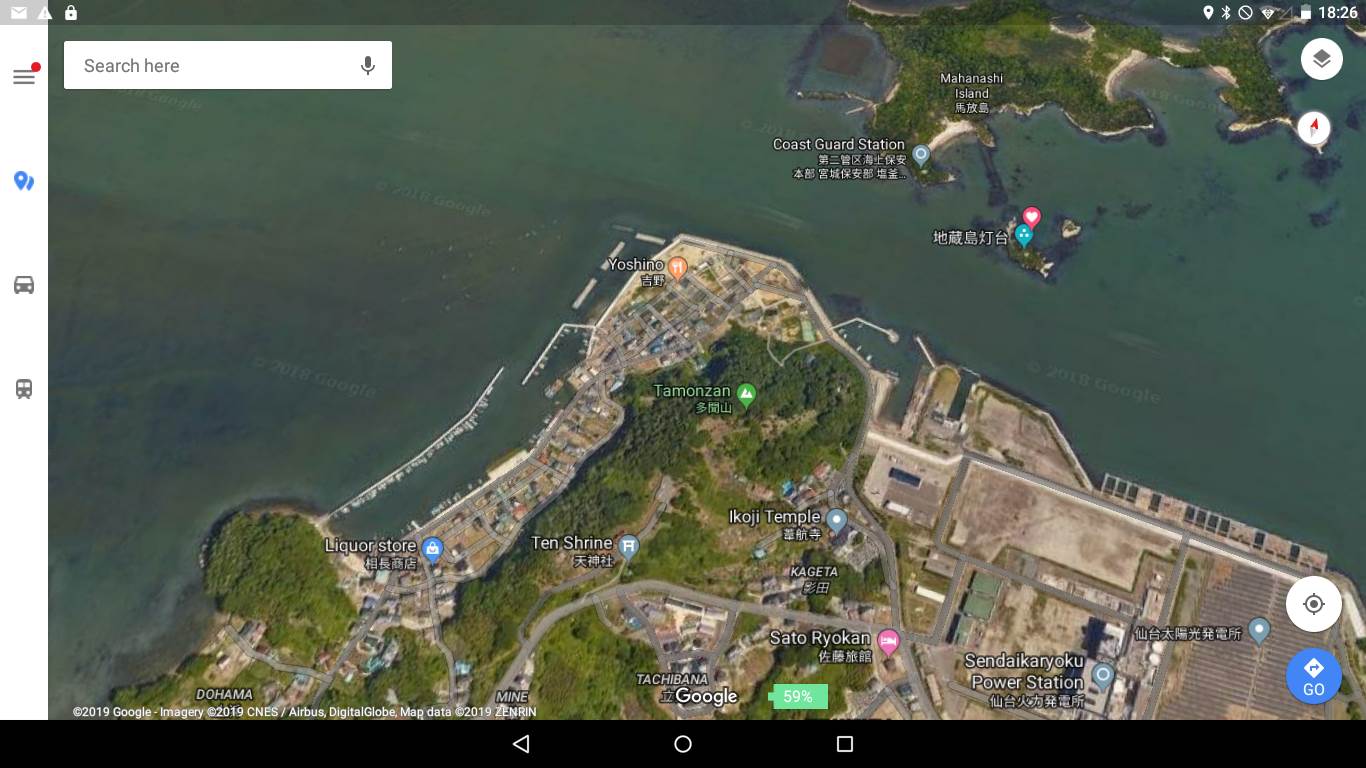The width and height of the screenshot is (1366, 768).
Task: Open the Coast Guard Station marker
Action: tap(921, 155)
